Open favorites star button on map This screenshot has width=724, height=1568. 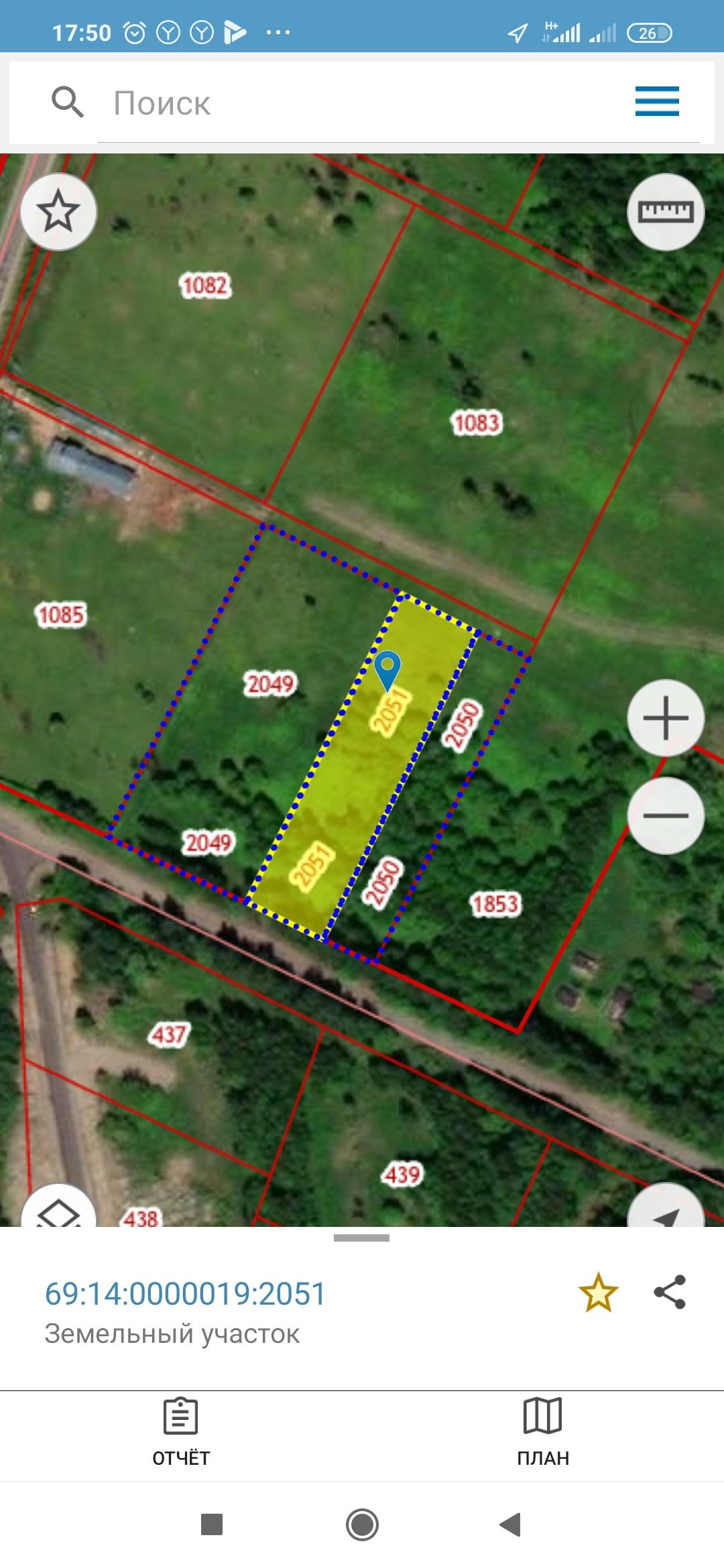coord(58,212)
